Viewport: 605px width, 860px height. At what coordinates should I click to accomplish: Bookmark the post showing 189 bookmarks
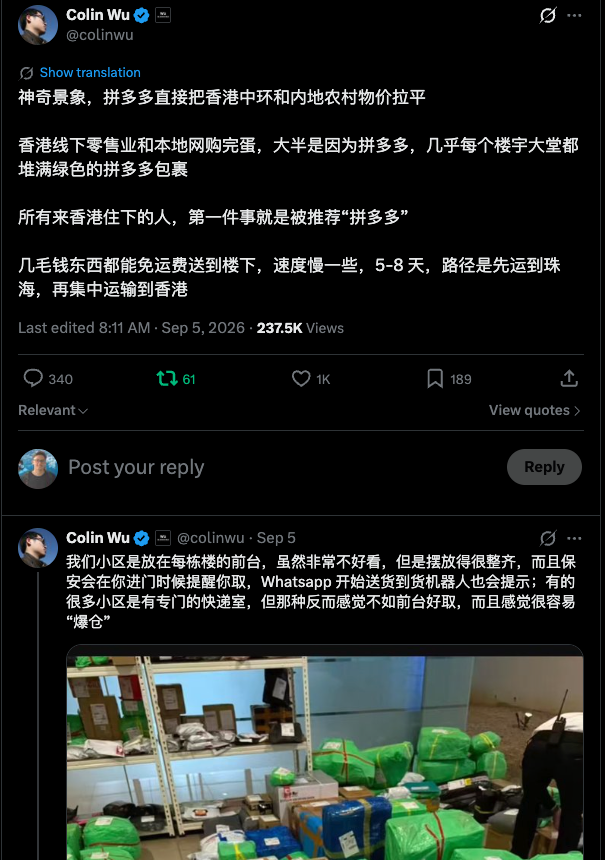[x=449, y=378]
